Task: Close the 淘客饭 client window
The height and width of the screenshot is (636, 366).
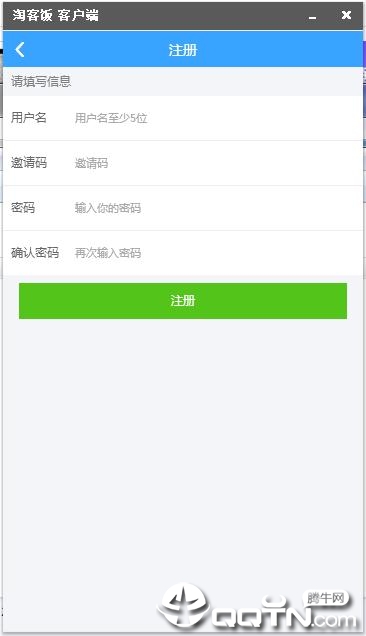Action: (x=346, y=15)
